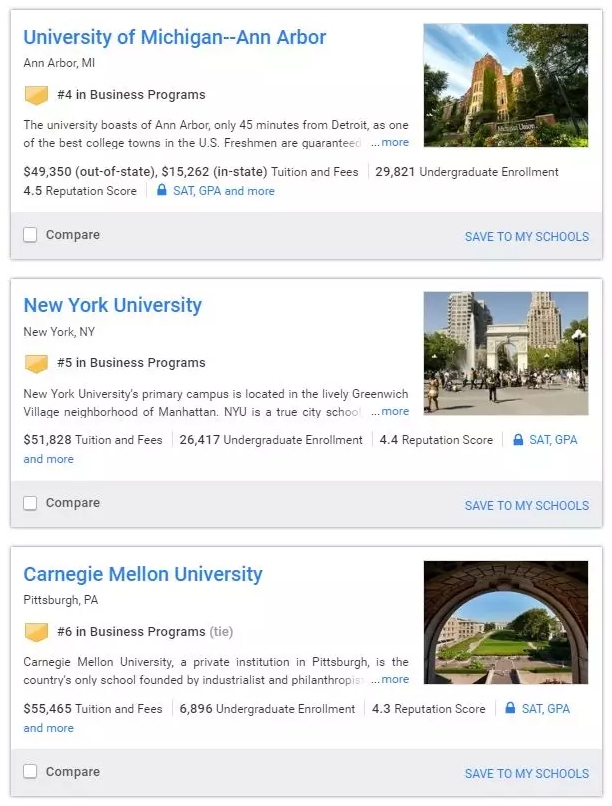View Carnegie Mellon University campus photo
Viewport: 612px width, 806px height.
(x=505, y=622)
